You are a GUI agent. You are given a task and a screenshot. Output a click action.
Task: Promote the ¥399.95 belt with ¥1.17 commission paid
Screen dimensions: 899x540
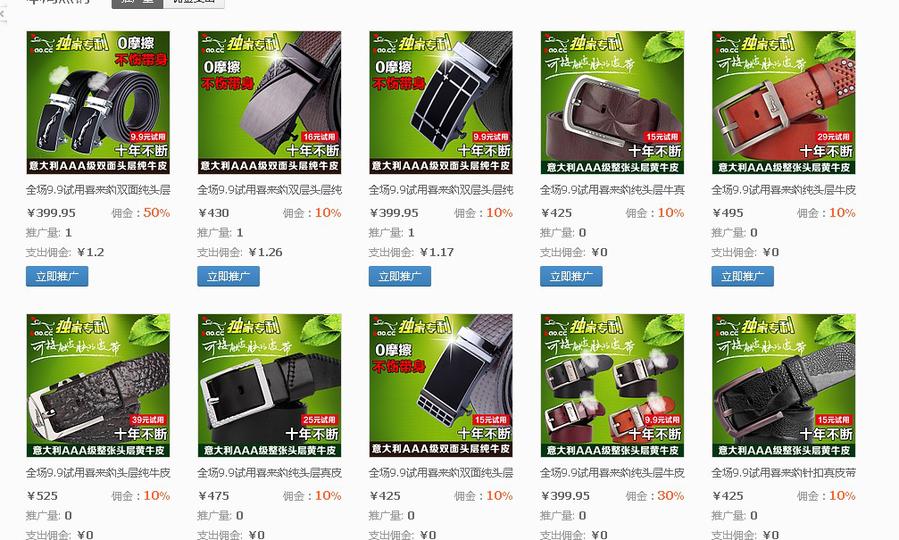click(400, 277)
